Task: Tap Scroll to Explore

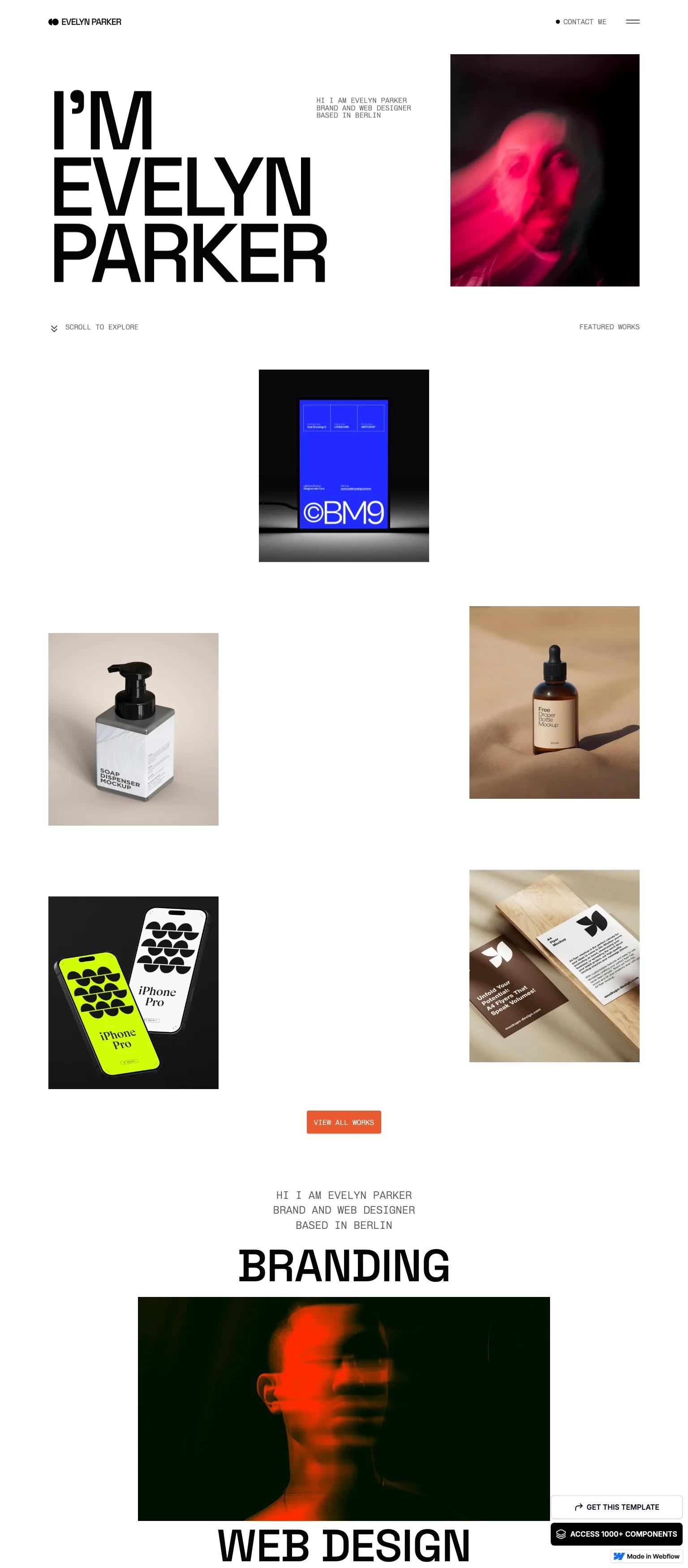Action: [x=95, y=327]
